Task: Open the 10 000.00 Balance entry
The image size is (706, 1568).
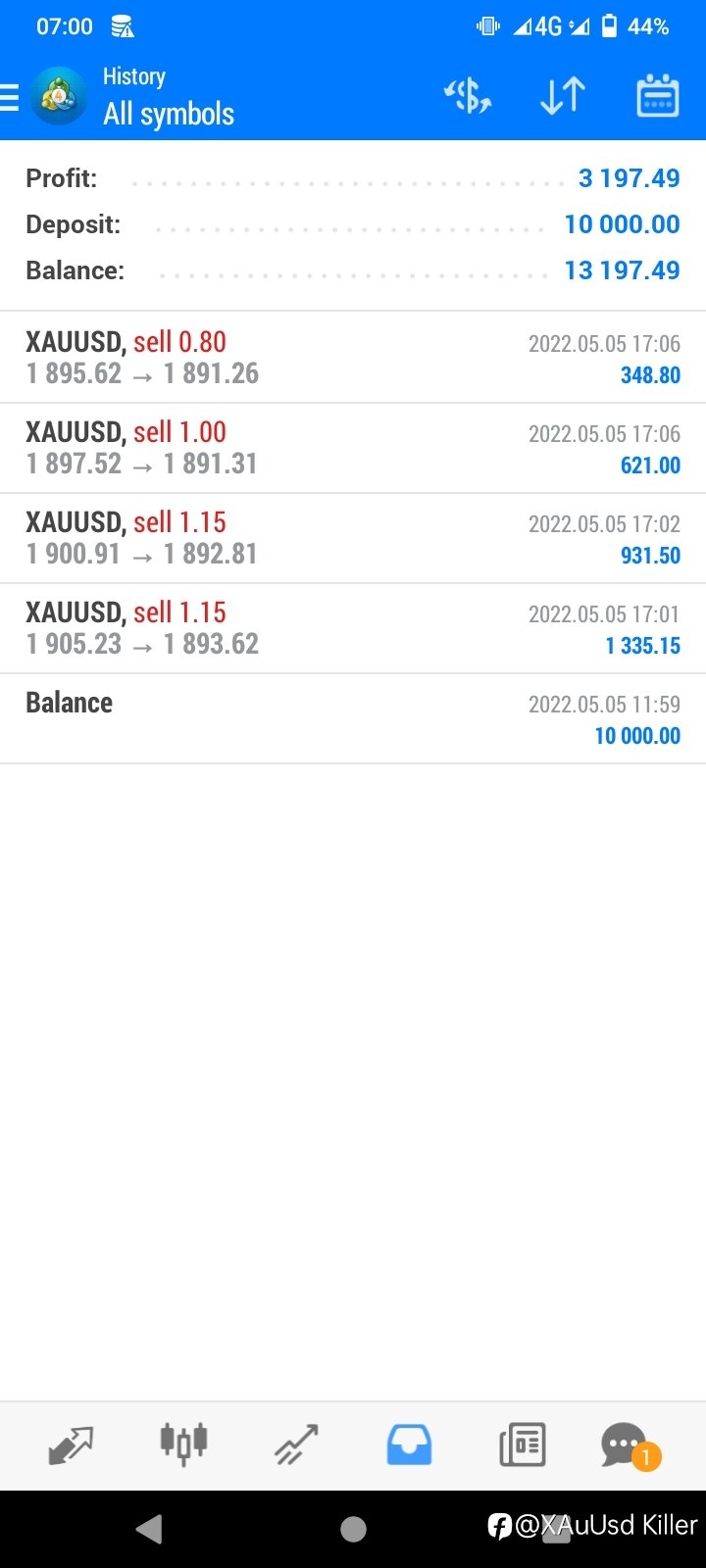Action: tap(353, 718)
